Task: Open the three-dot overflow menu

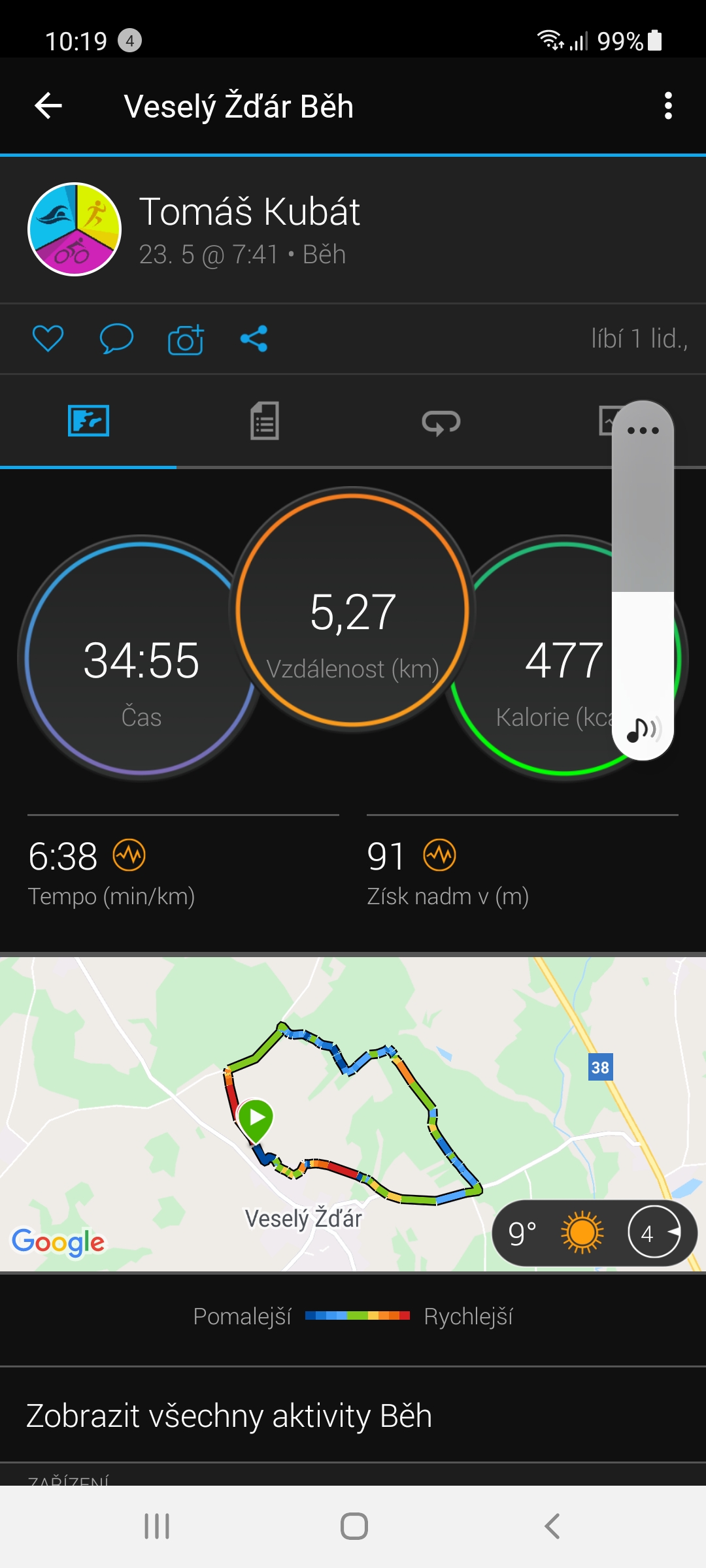Action: tap(667, 106)
